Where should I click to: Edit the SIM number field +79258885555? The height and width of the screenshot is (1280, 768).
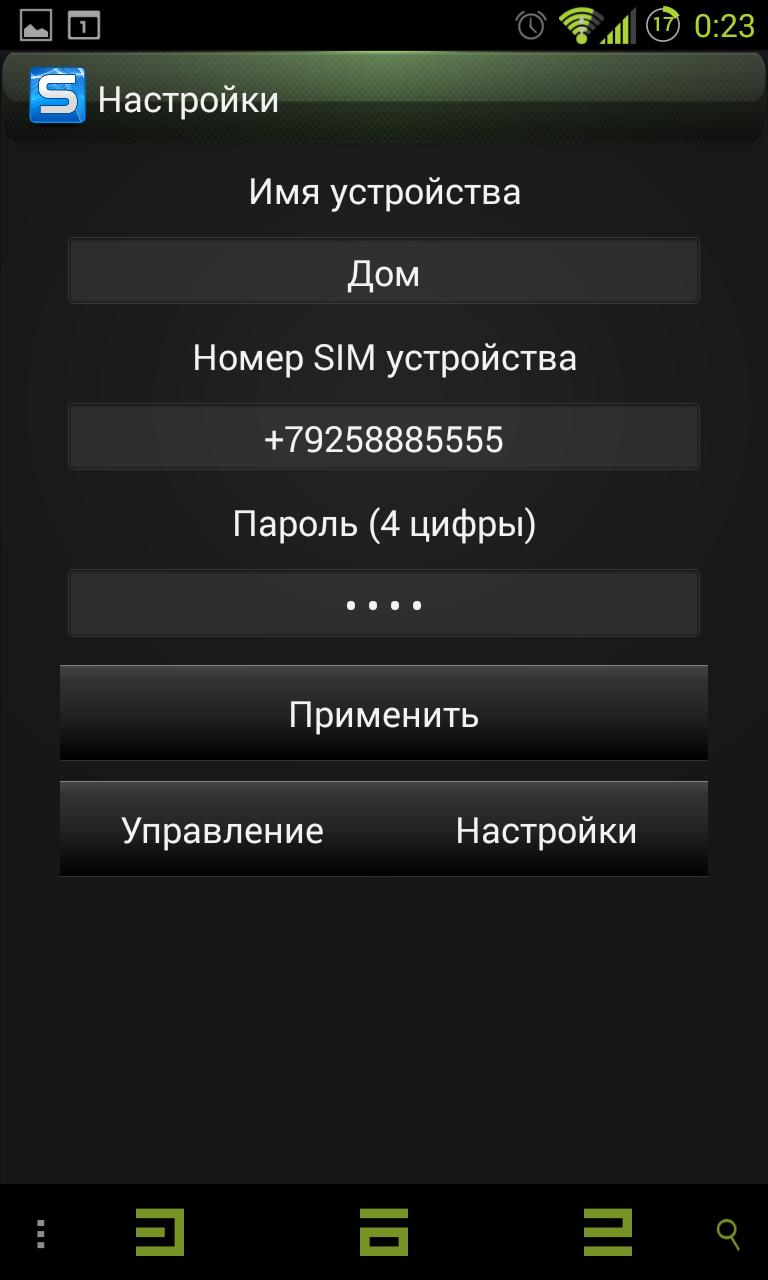(x=383, y=436)
